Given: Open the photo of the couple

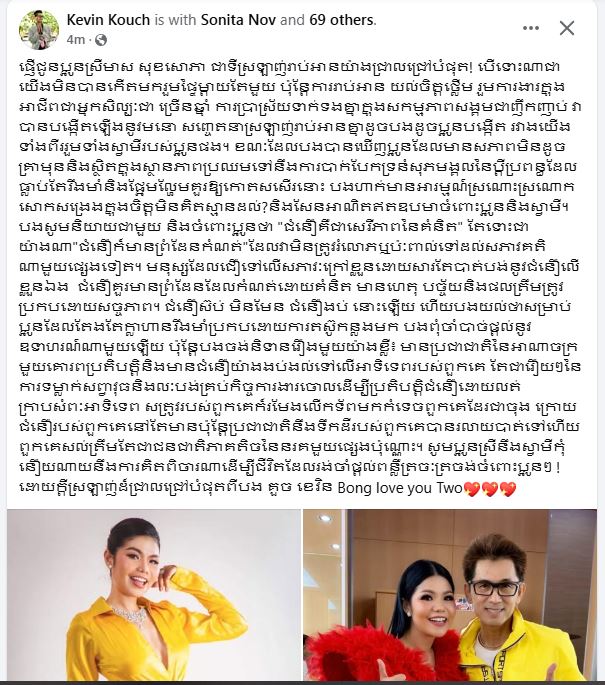Looking at the screenshot, I should click(453, 597).
